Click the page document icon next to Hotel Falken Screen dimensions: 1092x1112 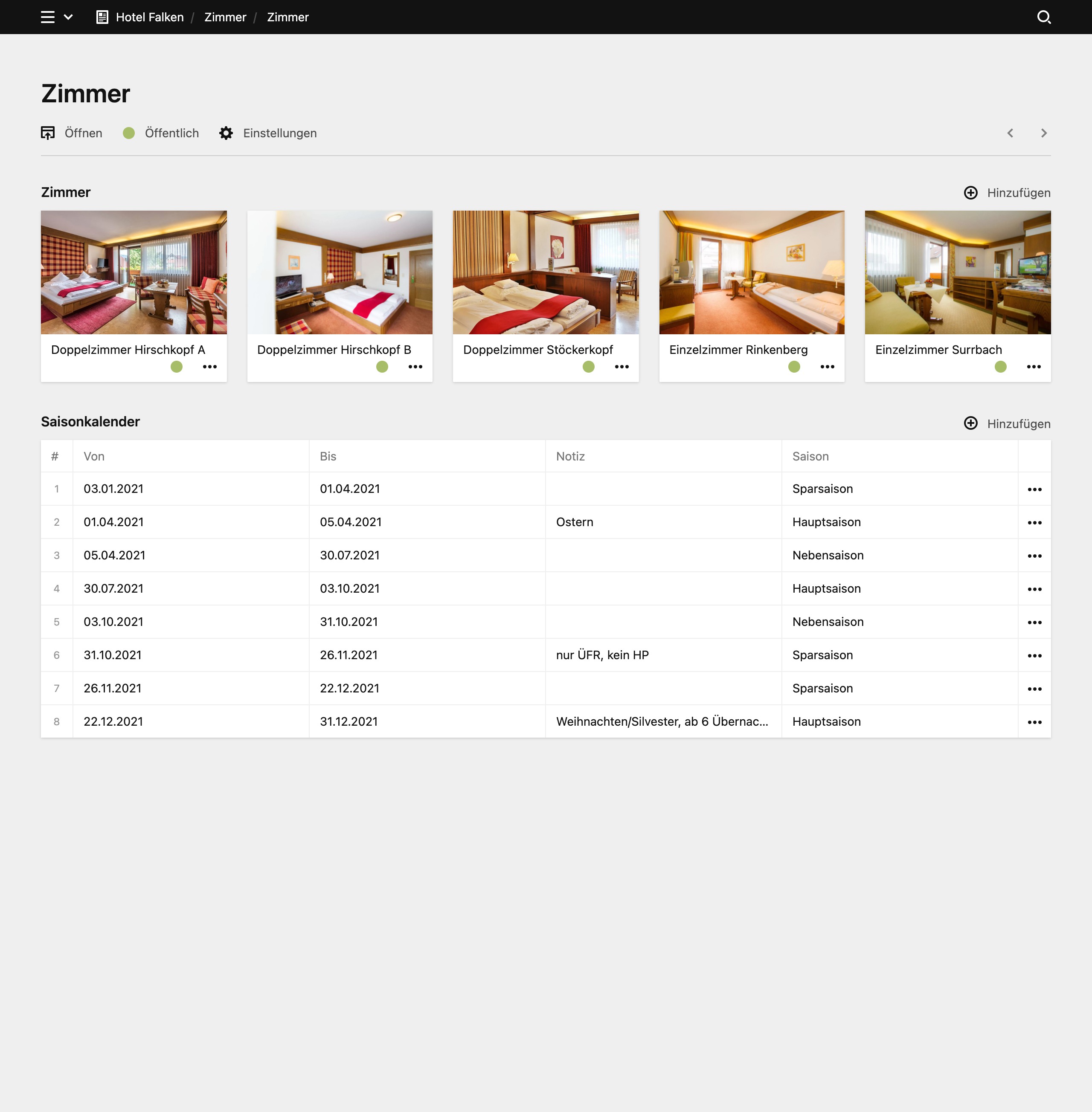[102, 17]
